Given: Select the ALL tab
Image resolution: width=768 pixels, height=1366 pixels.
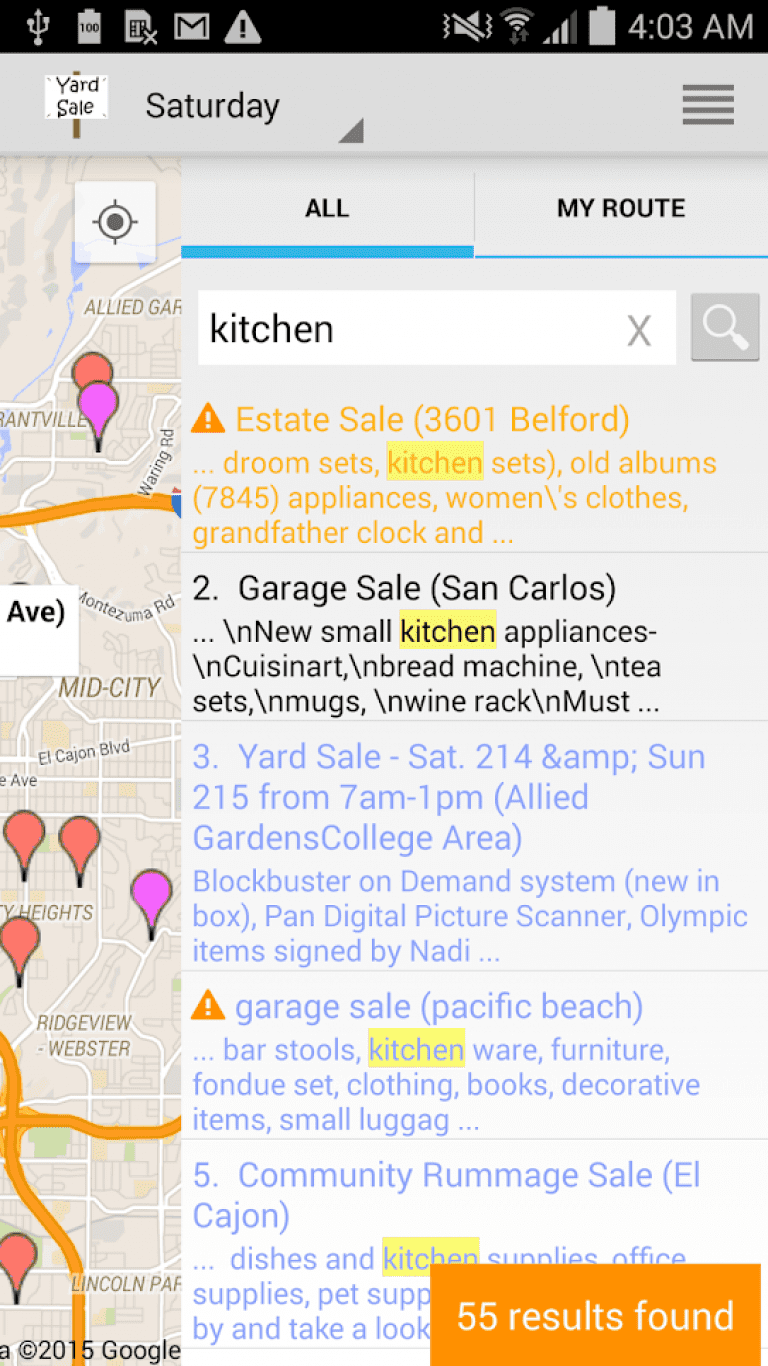Looking at the screenshot, I should pos(327,207).
